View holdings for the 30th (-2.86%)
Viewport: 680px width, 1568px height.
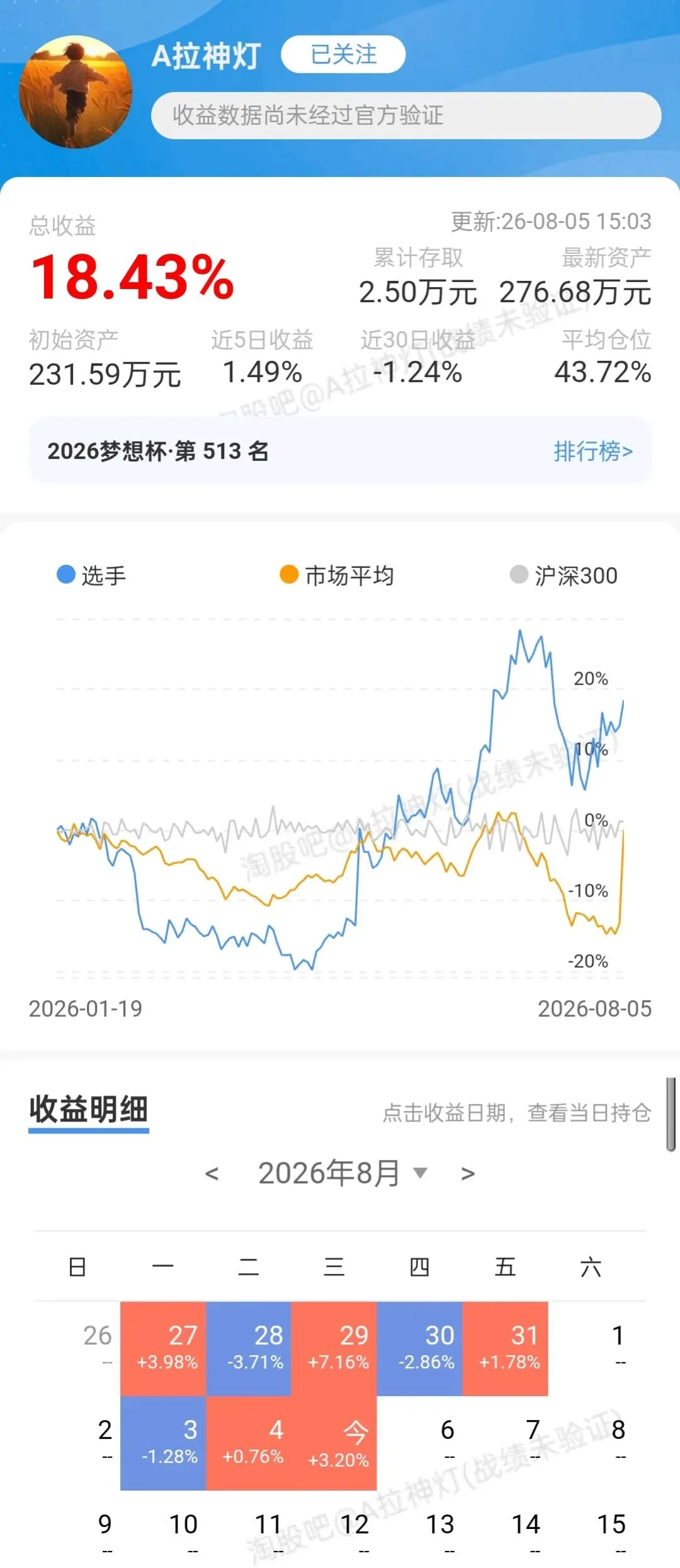tap(420, 1349)
